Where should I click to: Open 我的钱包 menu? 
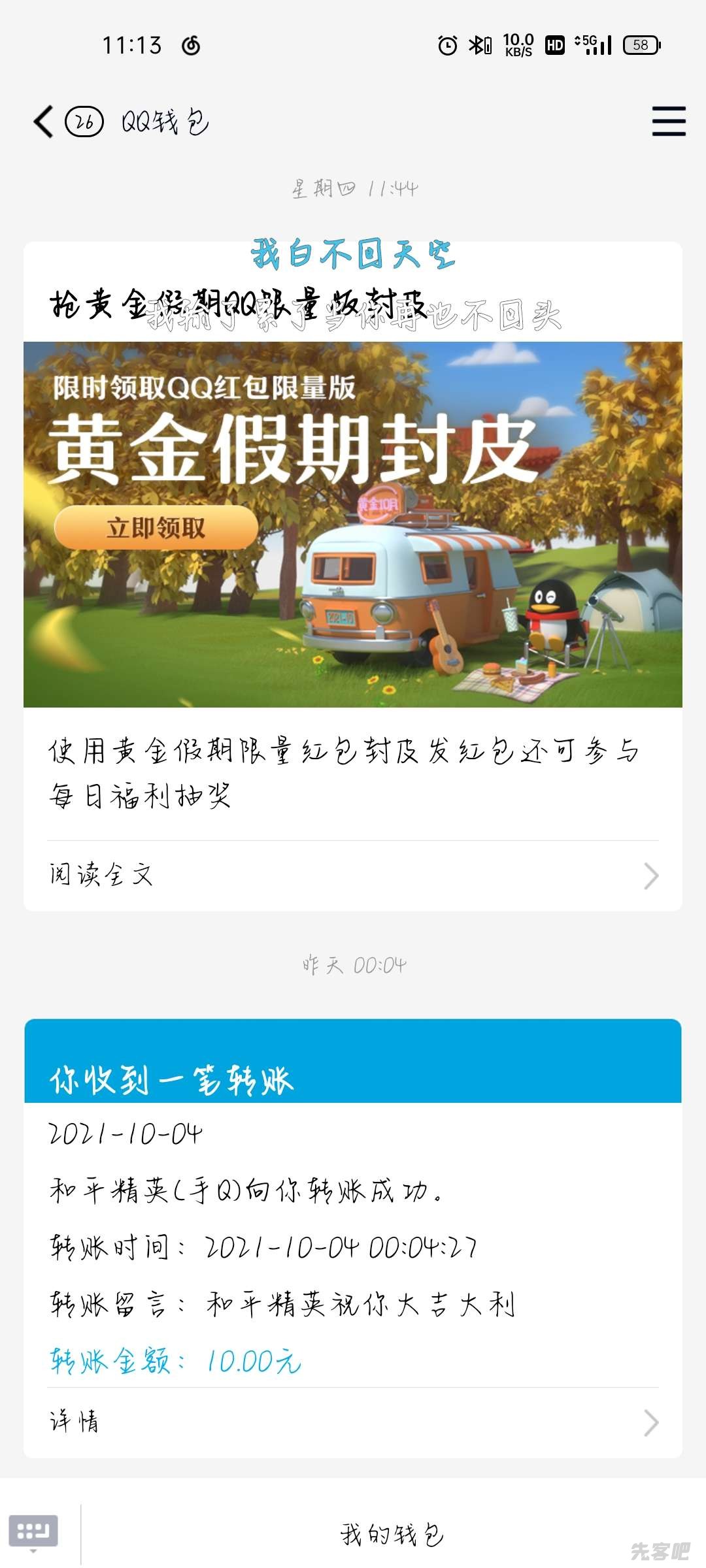(x=392, y=1534)
